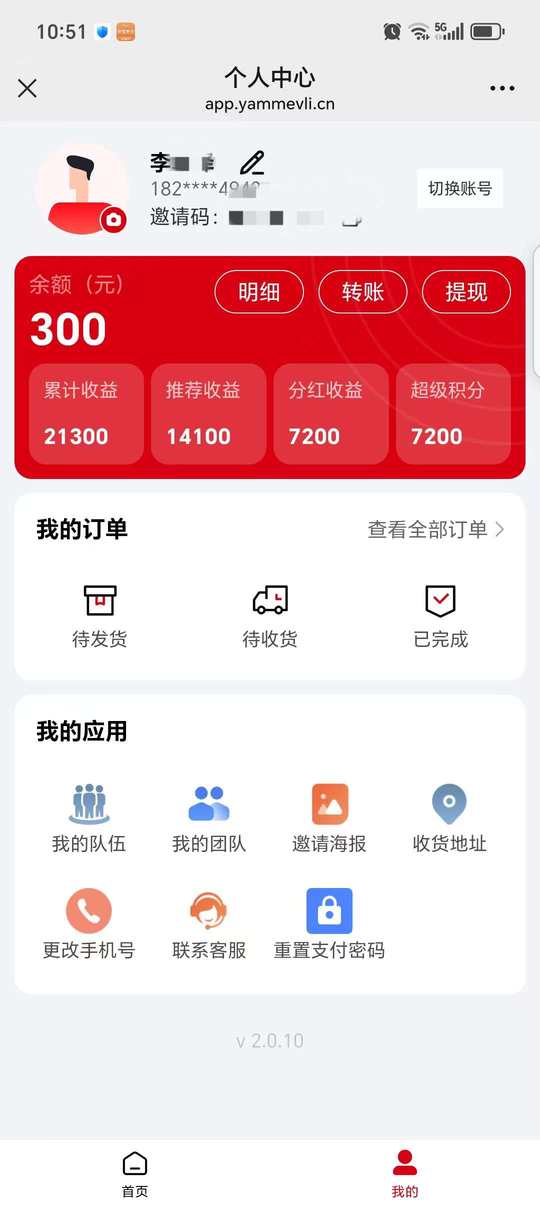Screen dimensions: 540x1206
Task: Open the three-dot overflow menu
Action: [502, 88]
